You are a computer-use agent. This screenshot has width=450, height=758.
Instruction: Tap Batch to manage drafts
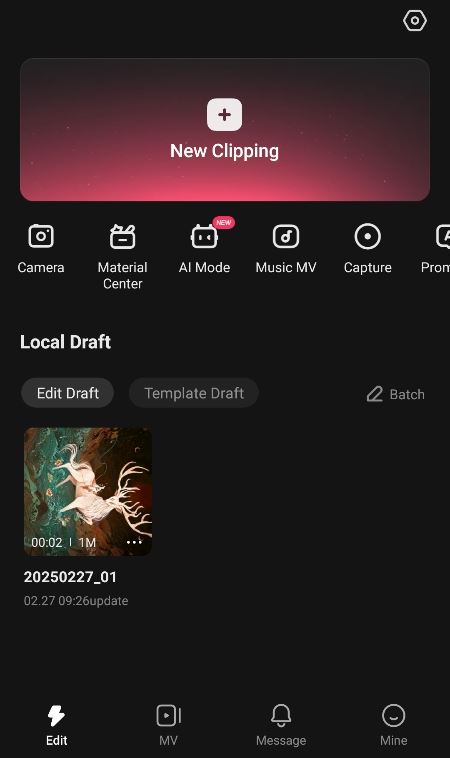point(395,394)
